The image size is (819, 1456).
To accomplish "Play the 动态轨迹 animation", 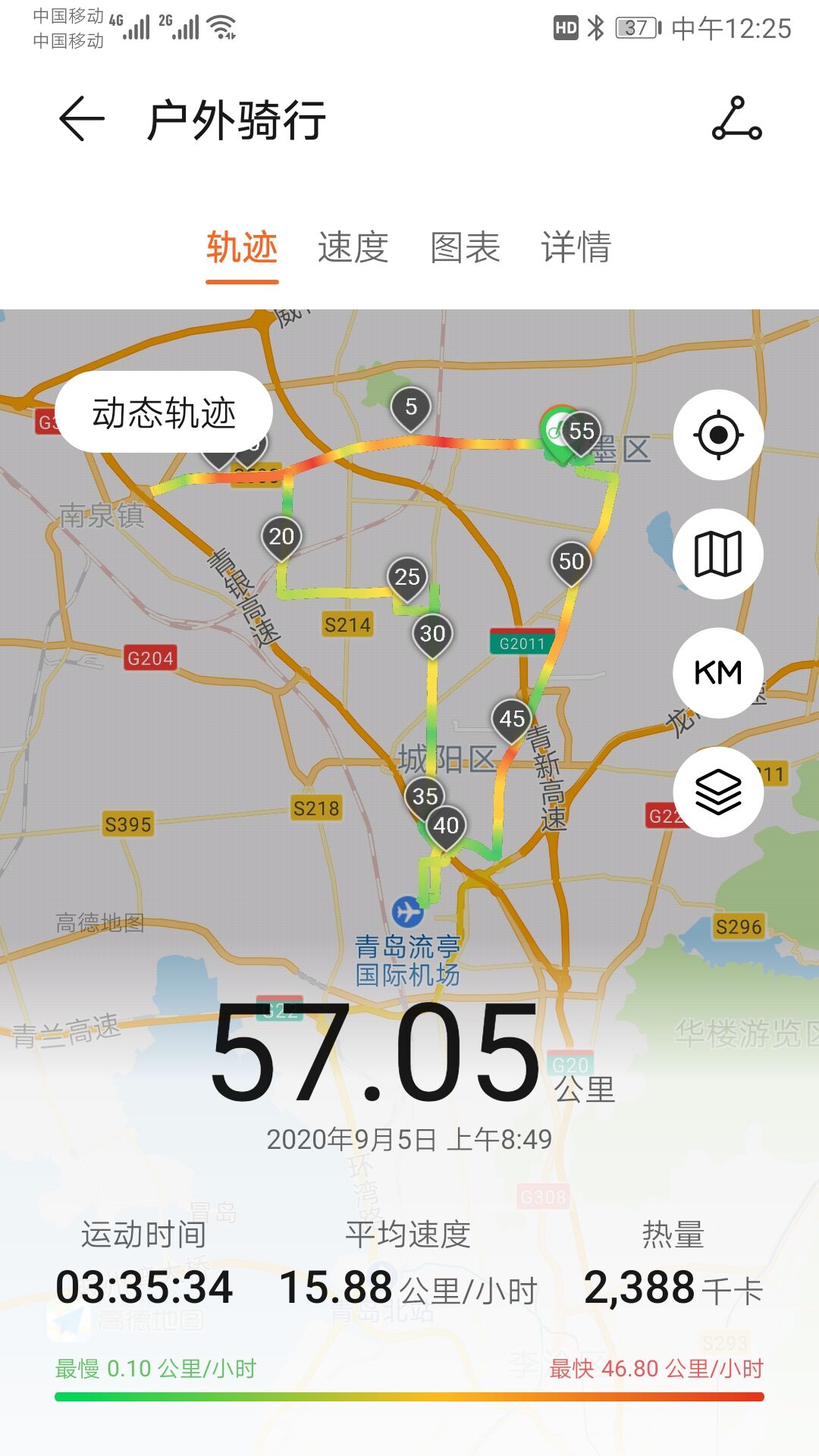I will pyautogui.click(x=164, y=413).
